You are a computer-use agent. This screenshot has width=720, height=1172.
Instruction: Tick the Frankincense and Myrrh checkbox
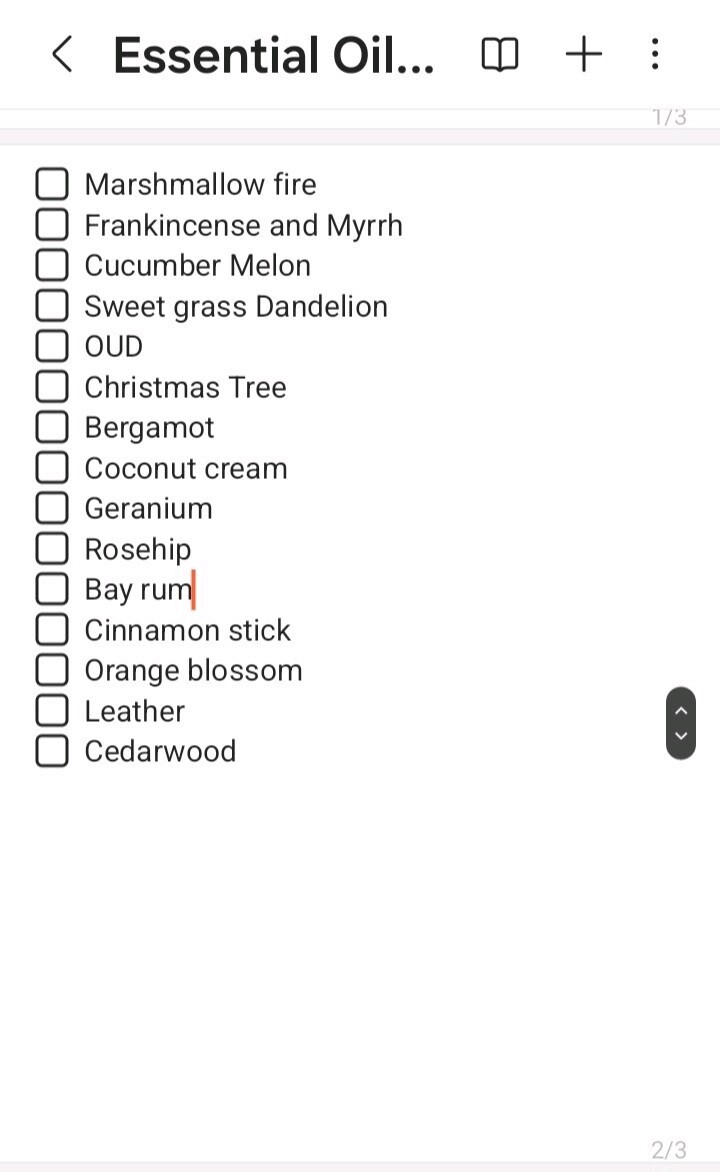(x=52, y=224)
